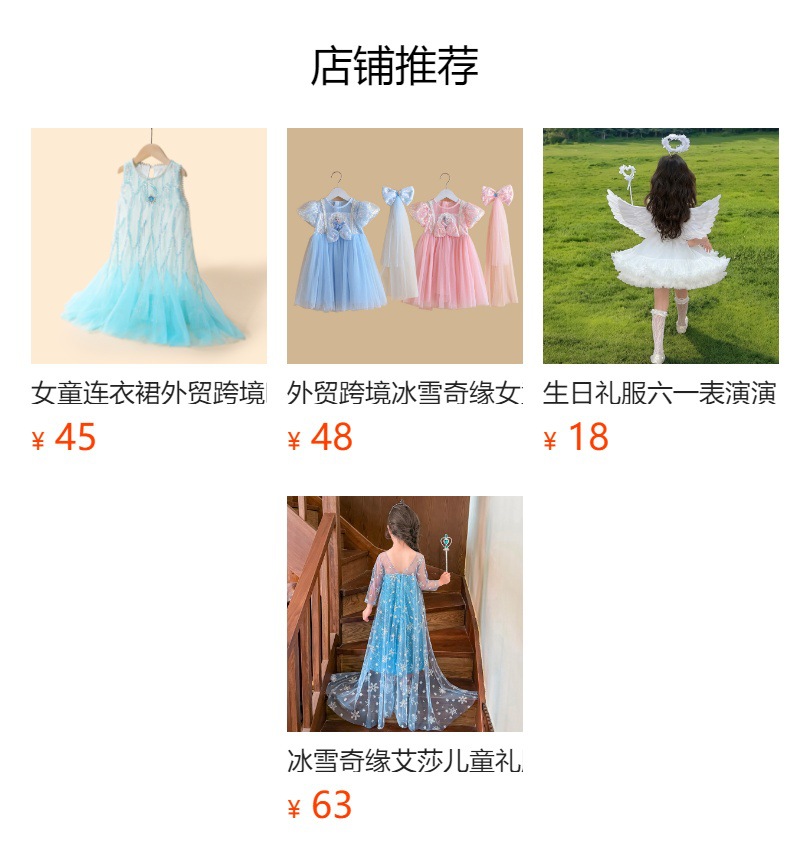Open the ¥45 blue mermaid dress product
This screenshot has width=790, height=864.
[149, 246]
